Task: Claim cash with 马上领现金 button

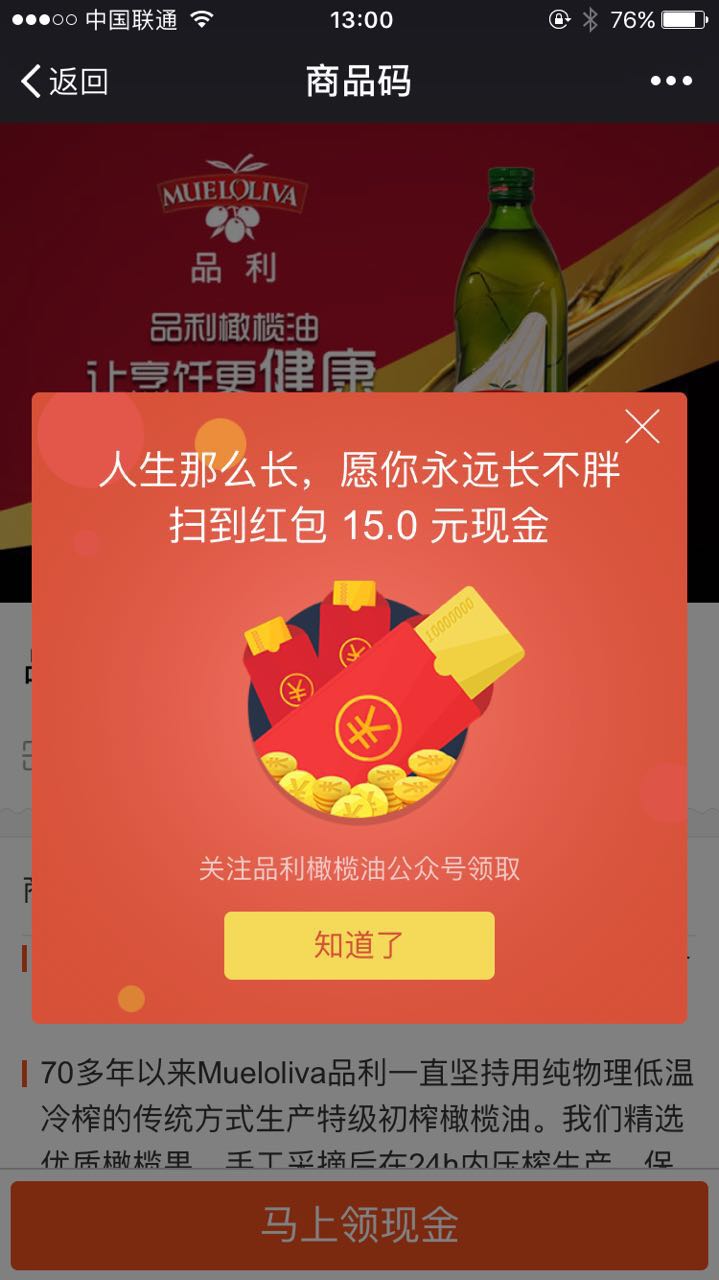Action: click(x=359, y=1225)
